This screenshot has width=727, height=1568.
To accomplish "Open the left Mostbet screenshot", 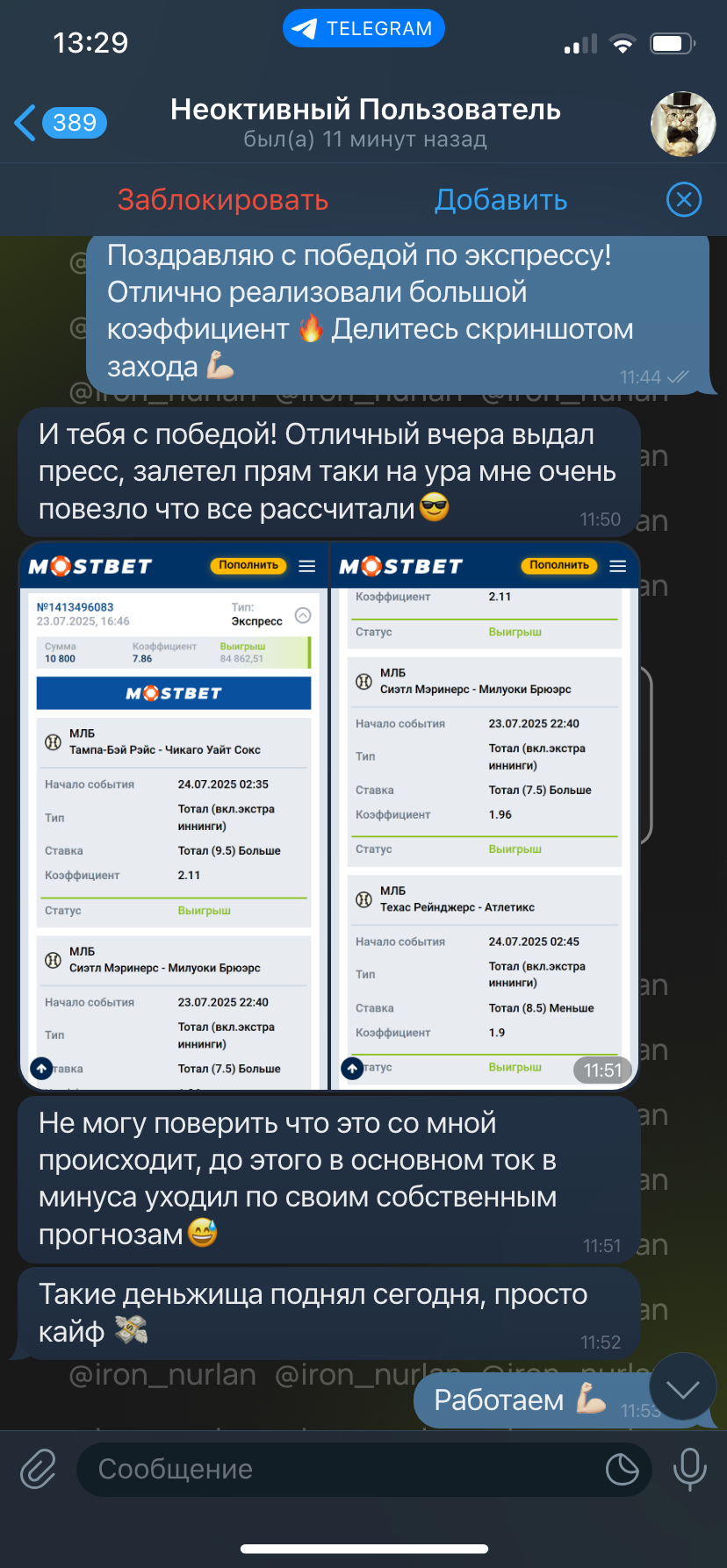I will click(x=174, y=817).
